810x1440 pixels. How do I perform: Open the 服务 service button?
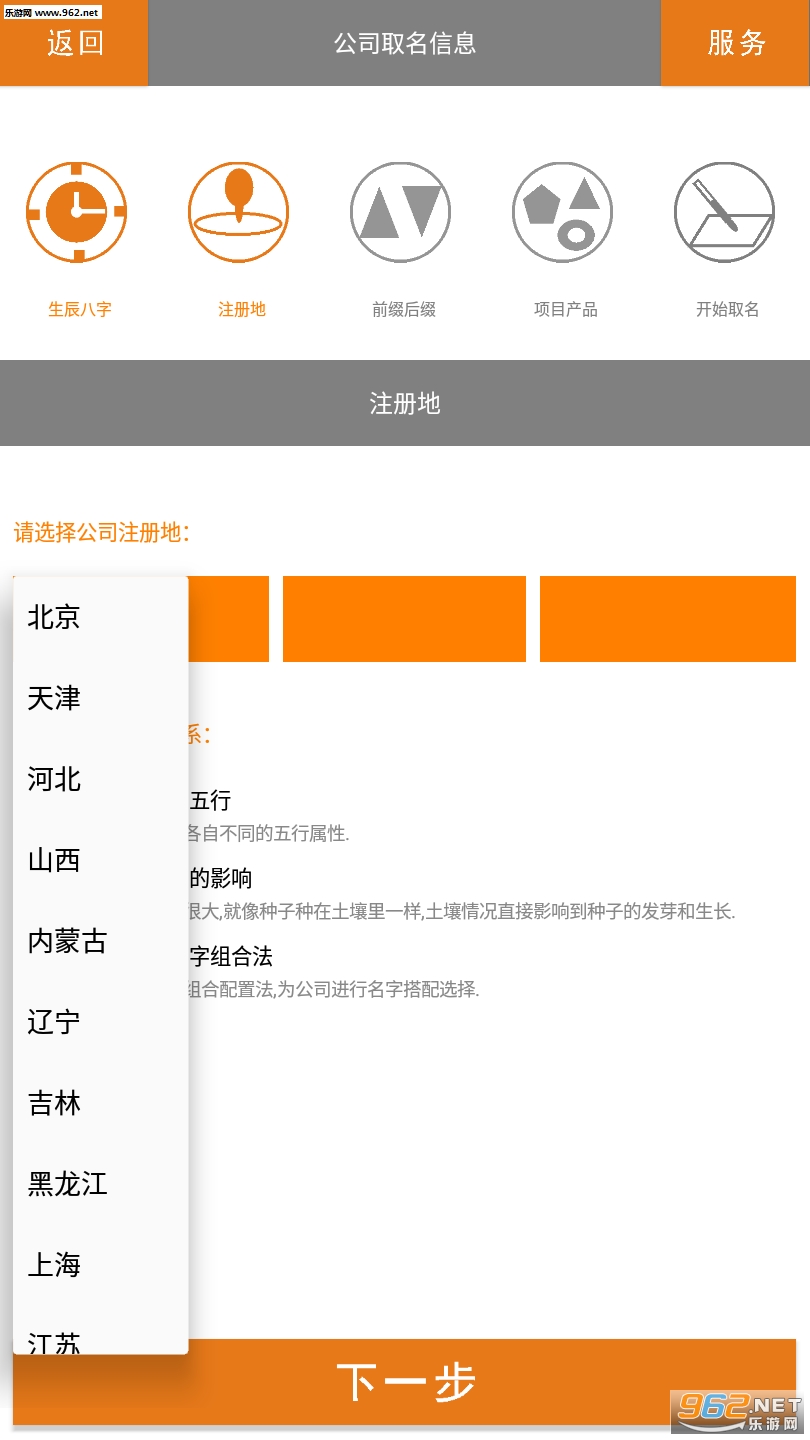click(x=736, y=43)
